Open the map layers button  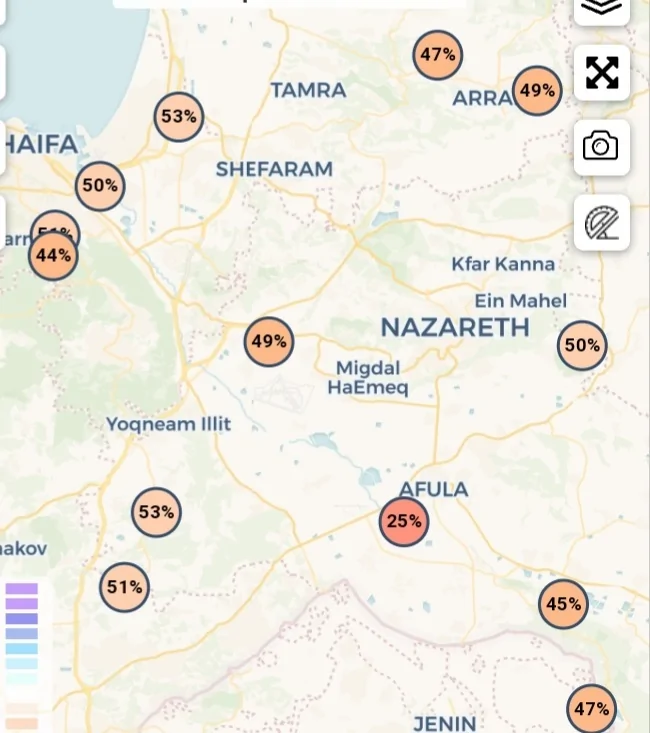pyautogui.click(x=601, y=8)
